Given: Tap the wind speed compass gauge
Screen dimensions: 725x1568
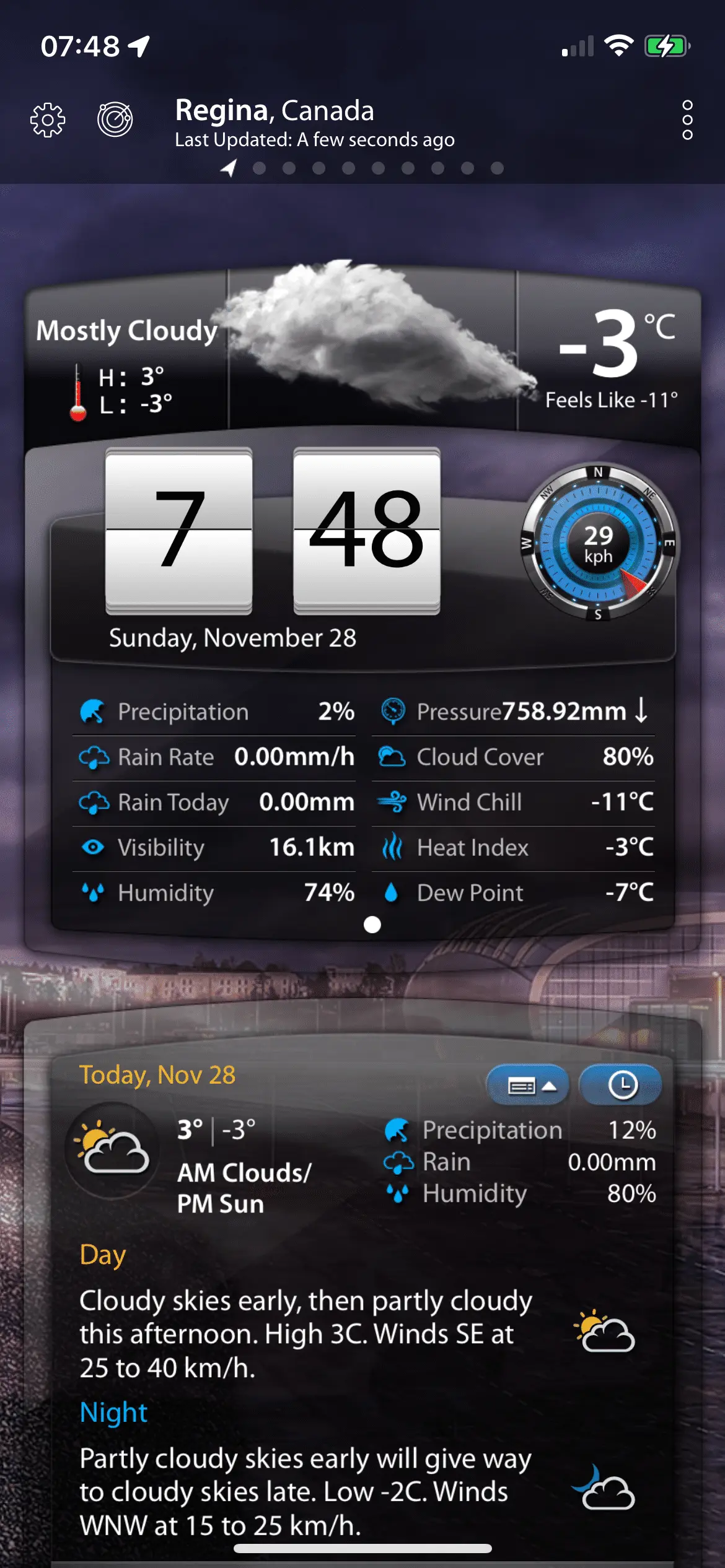Looking at the screenshot, I should pyautogui.click(x=598, y=543).
